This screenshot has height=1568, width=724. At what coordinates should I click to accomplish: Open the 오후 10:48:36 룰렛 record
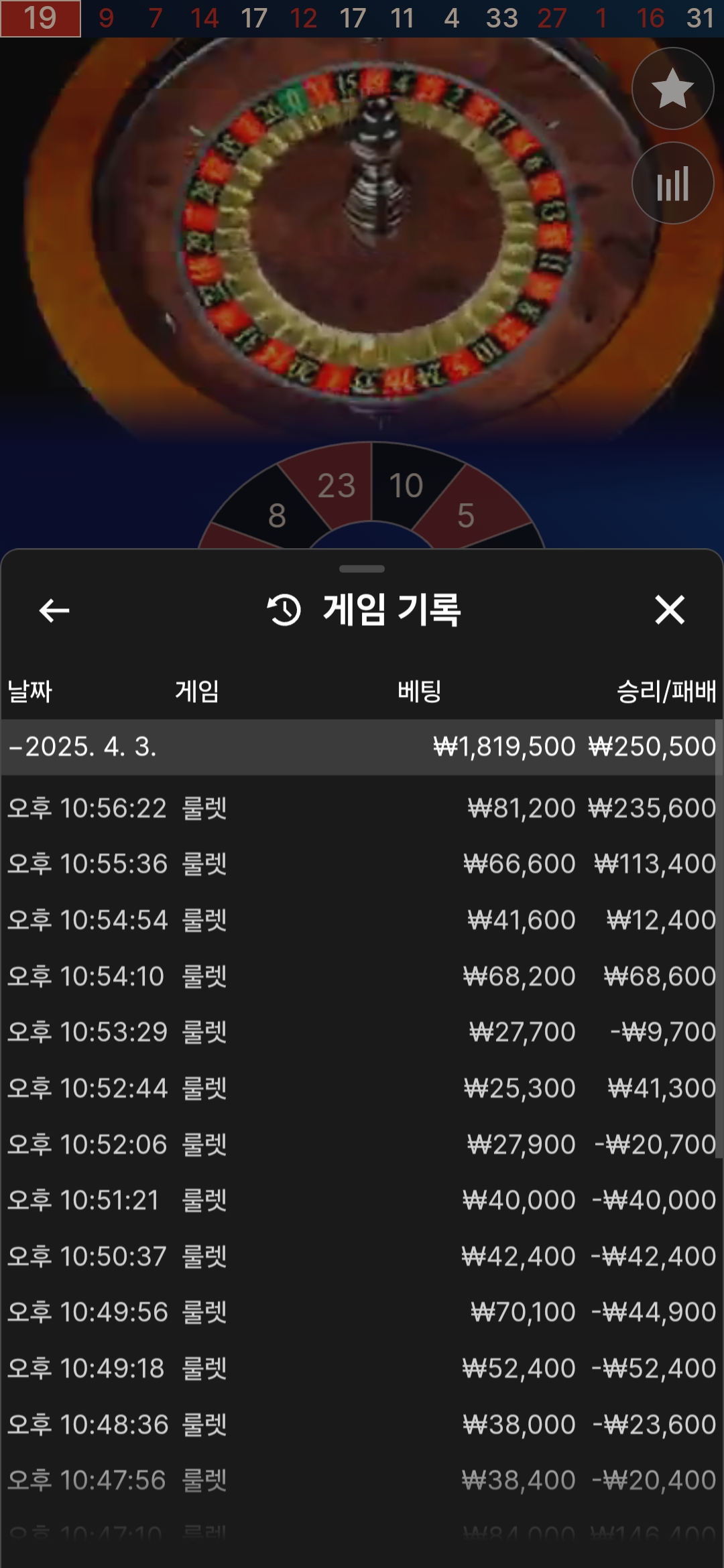click(x=362, y=1425)
